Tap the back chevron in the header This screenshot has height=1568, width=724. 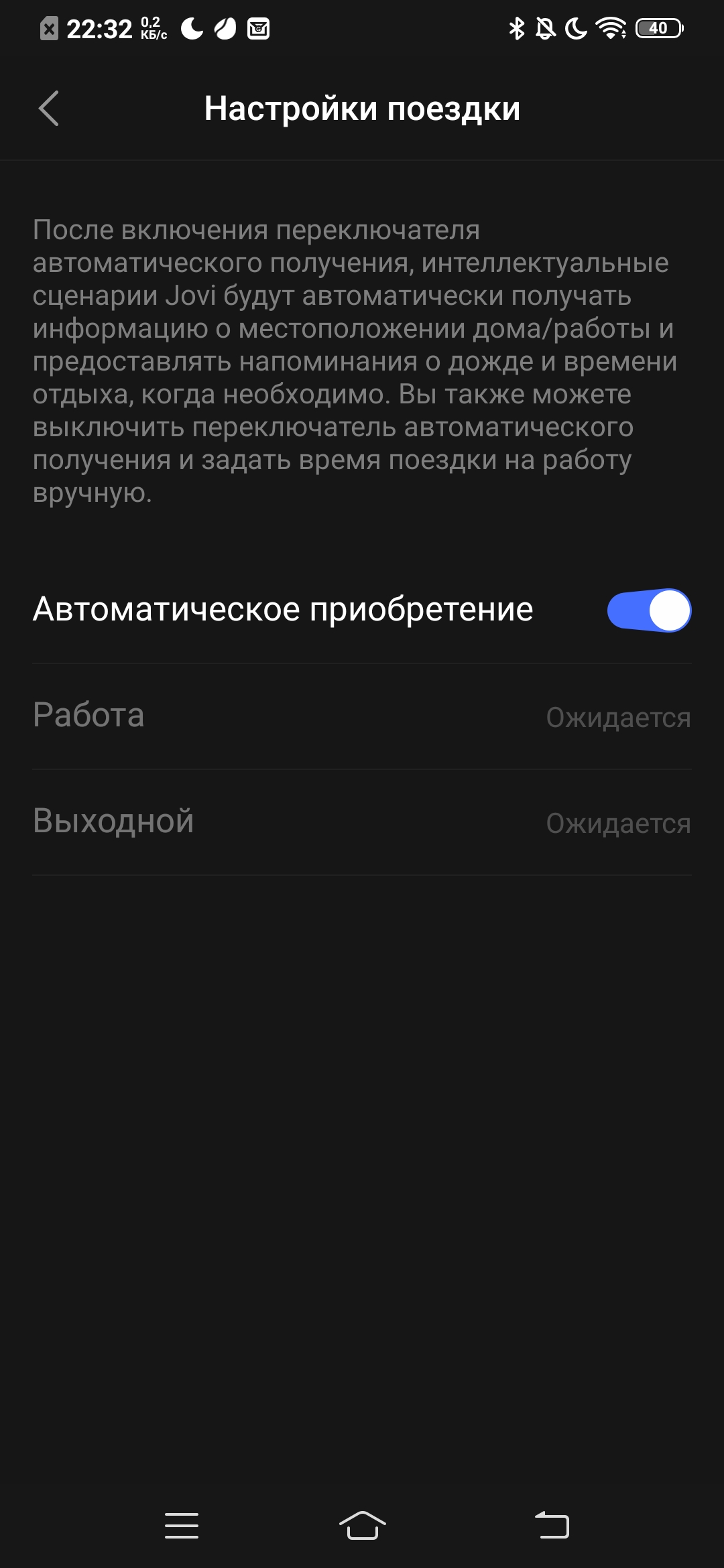pyautogui.click(x=48, y=107)
